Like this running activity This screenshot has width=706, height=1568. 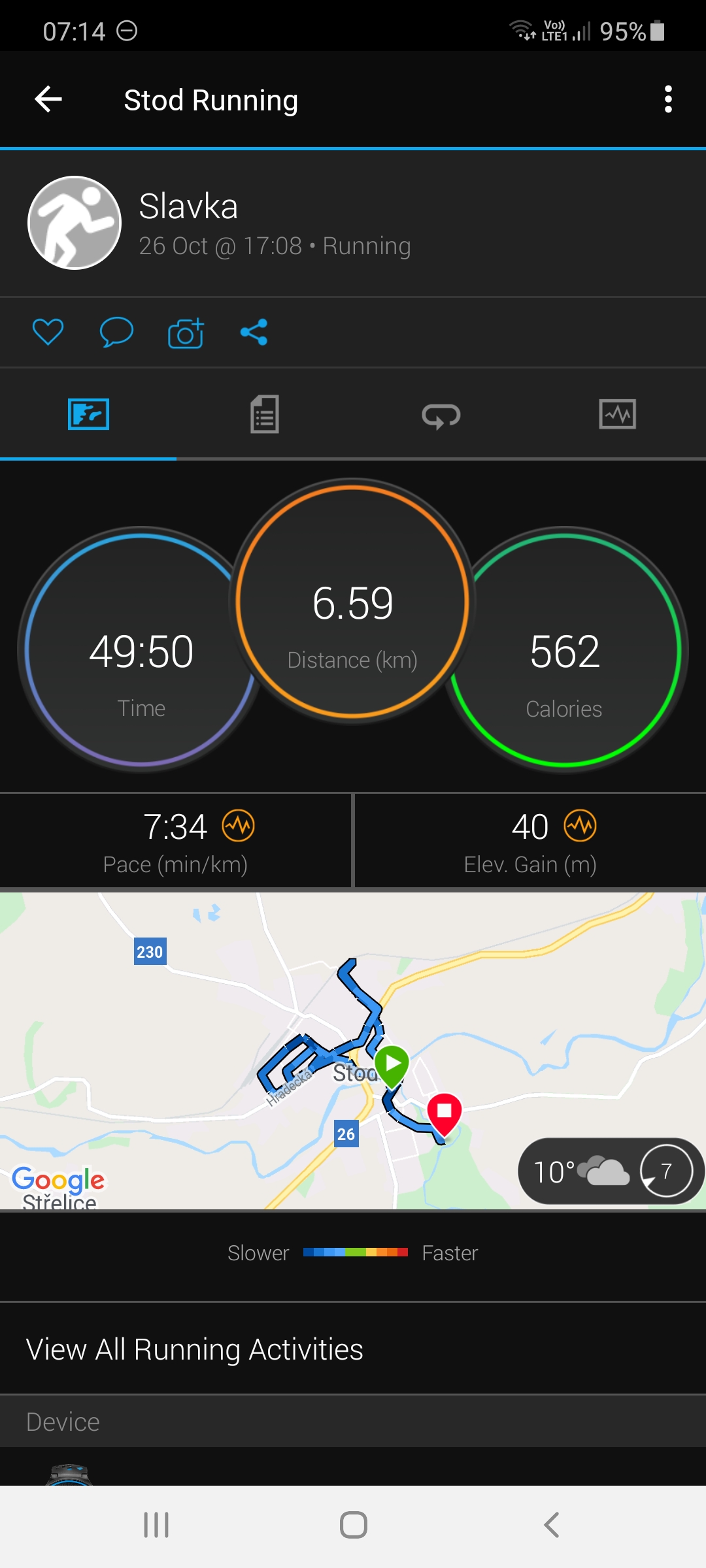pos(48,332)
